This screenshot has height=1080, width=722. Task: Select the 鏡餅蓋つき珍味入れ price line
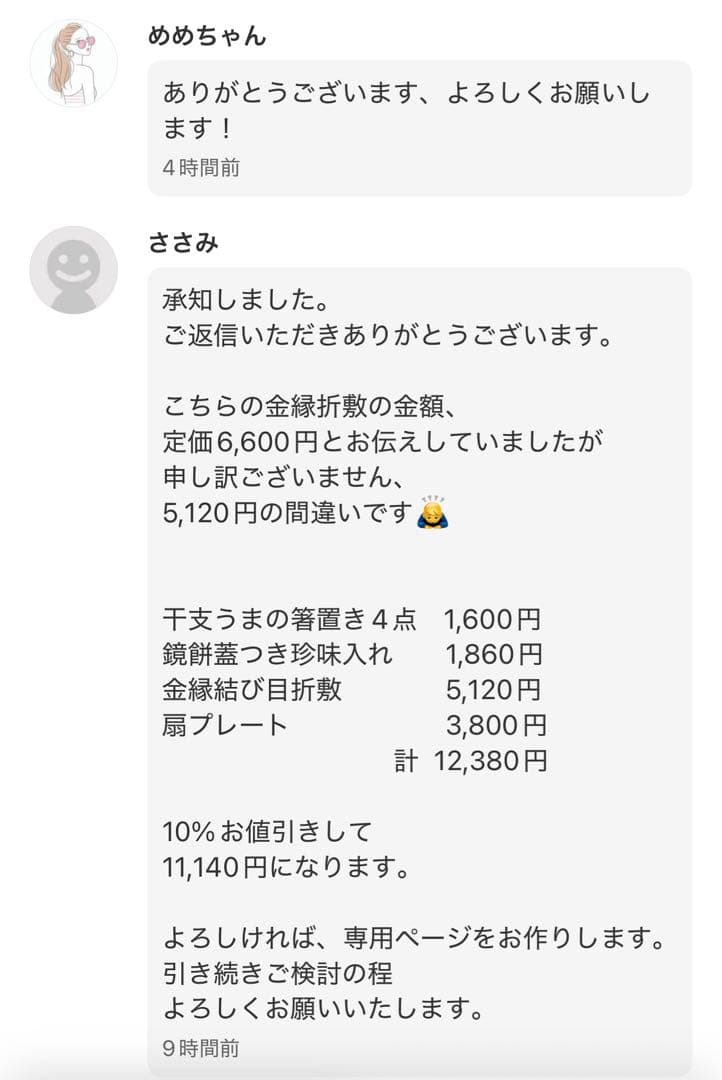click(350, 654)
